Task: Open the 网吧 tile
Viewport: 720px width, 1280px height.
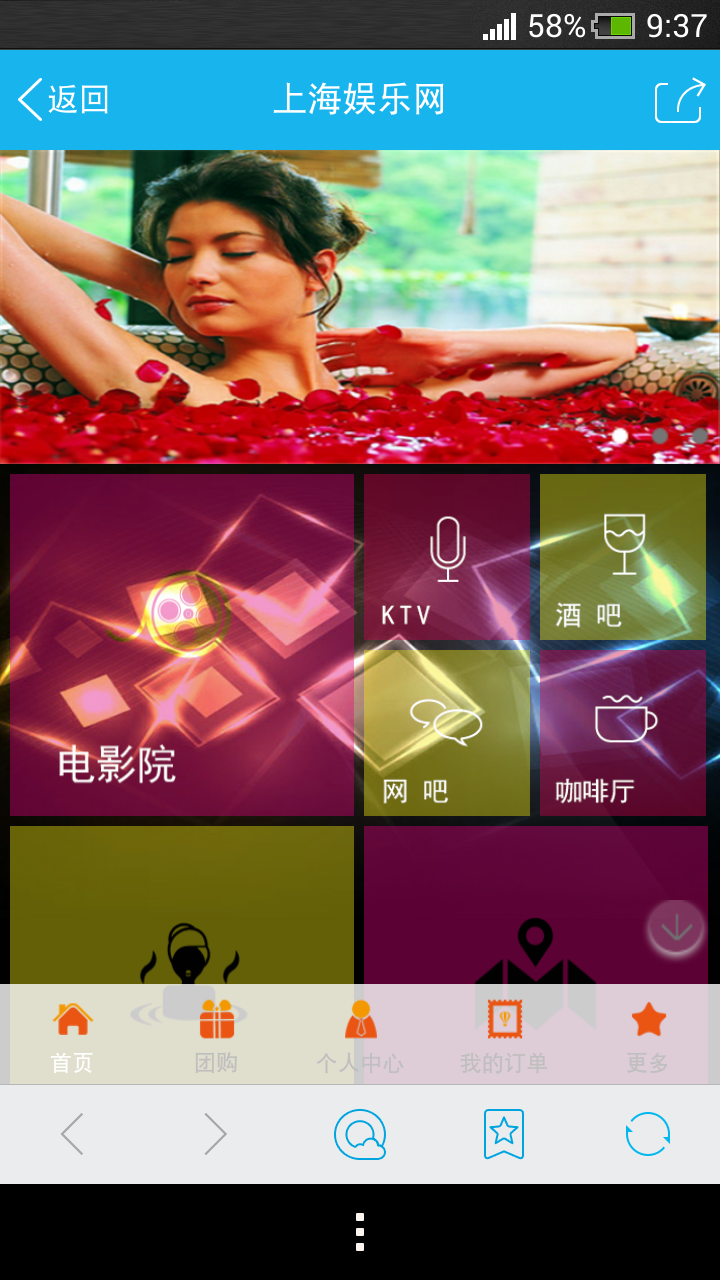Action: coord(447,733)
